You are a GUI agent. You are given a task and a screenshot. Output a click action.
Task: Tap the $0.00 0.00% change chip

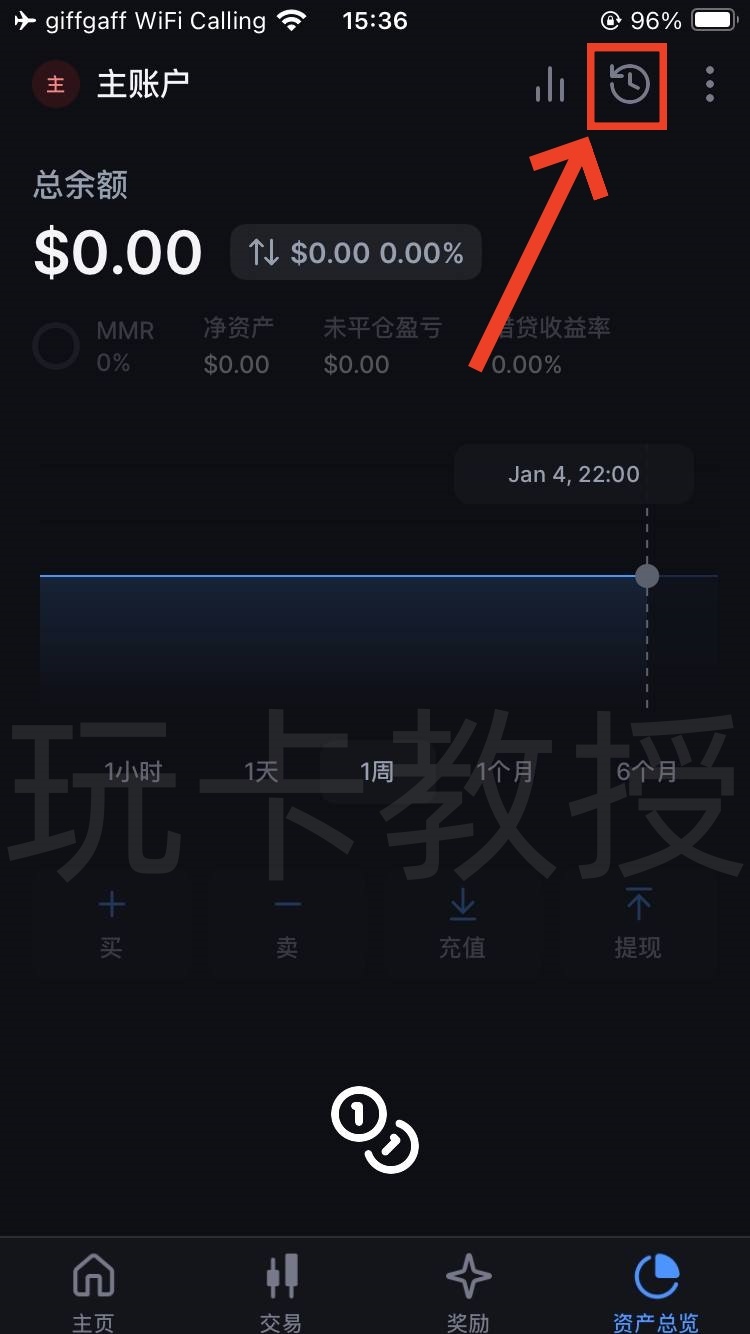[356, 253]
